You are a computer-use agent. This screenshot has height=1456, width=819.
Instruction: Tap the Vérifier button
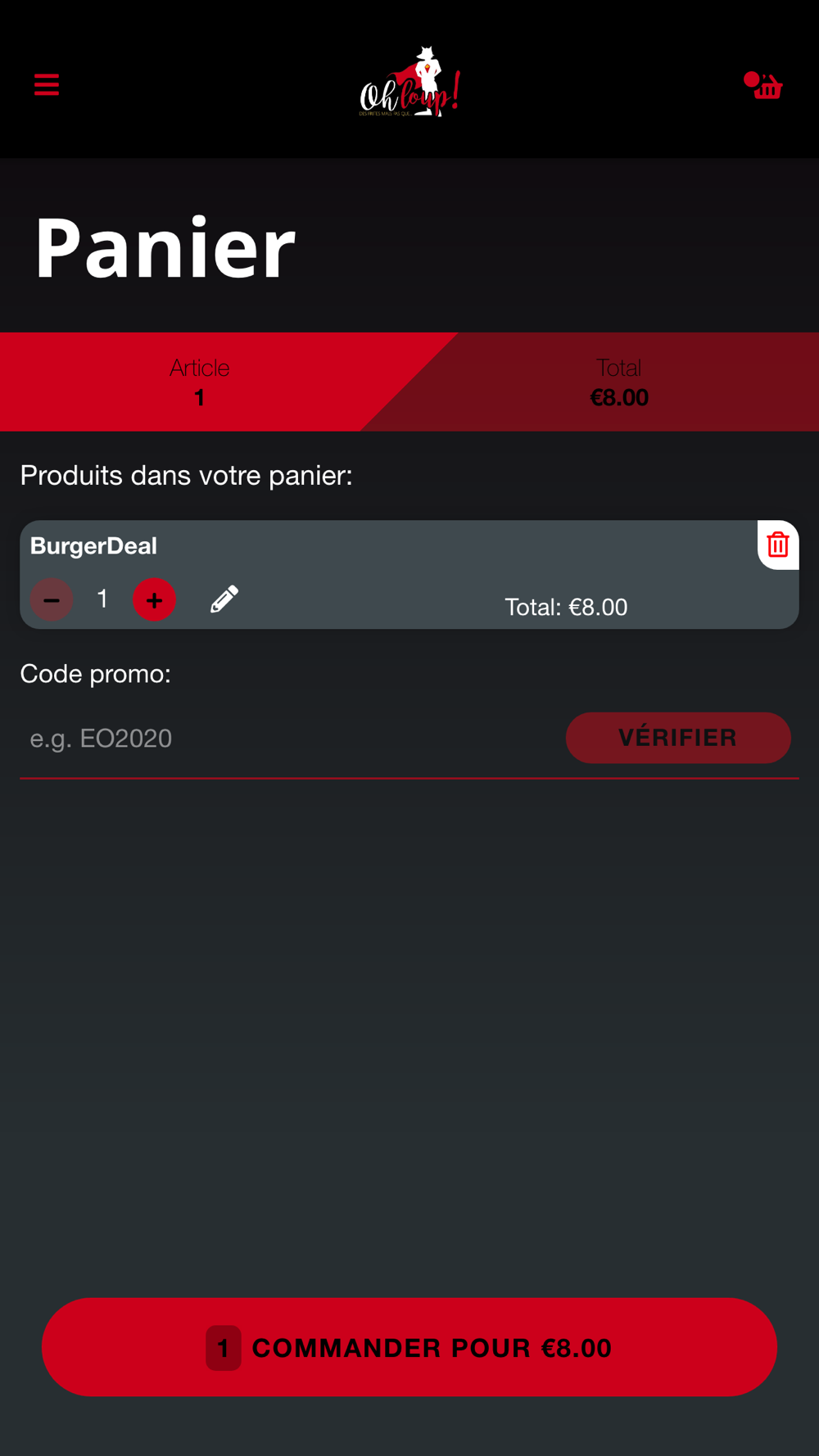(678, 738)
